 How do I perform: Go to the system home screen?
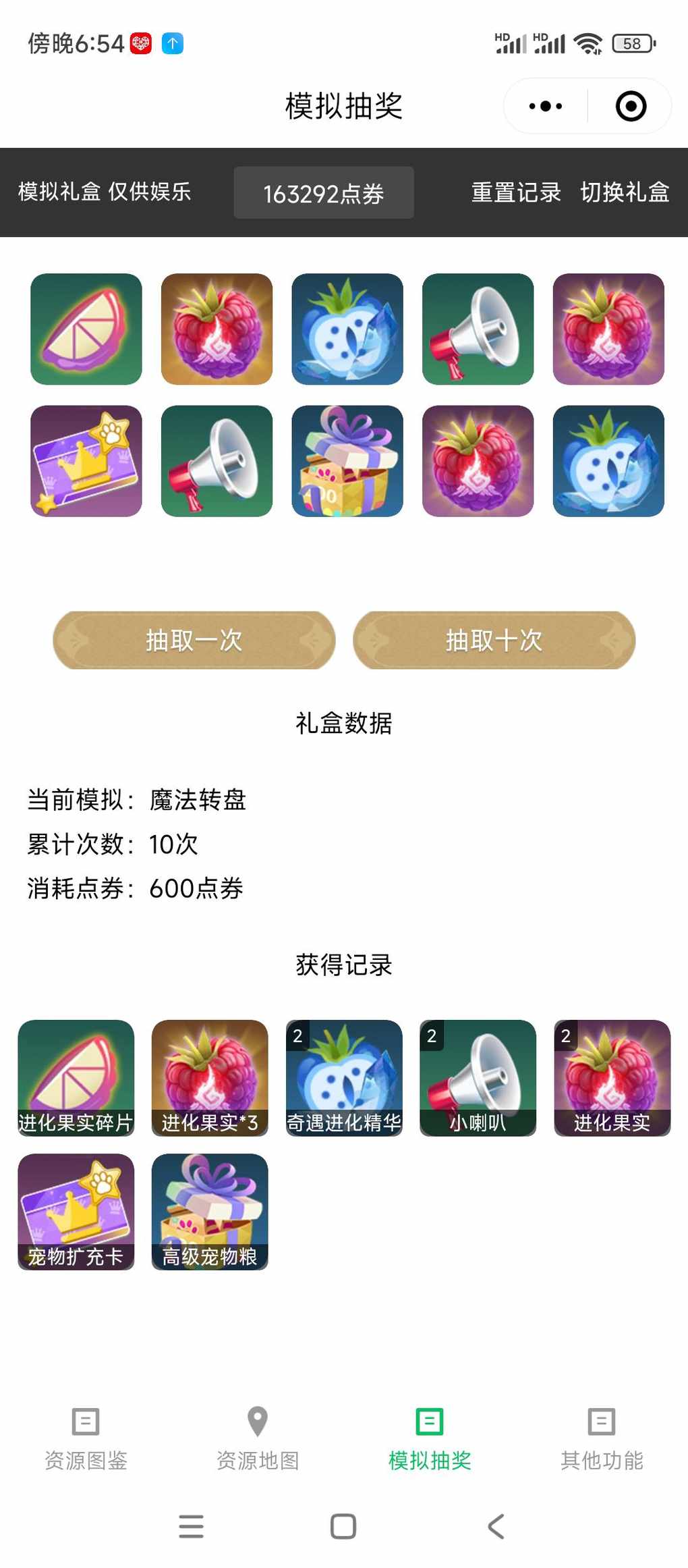click(x=343, y=1526)
